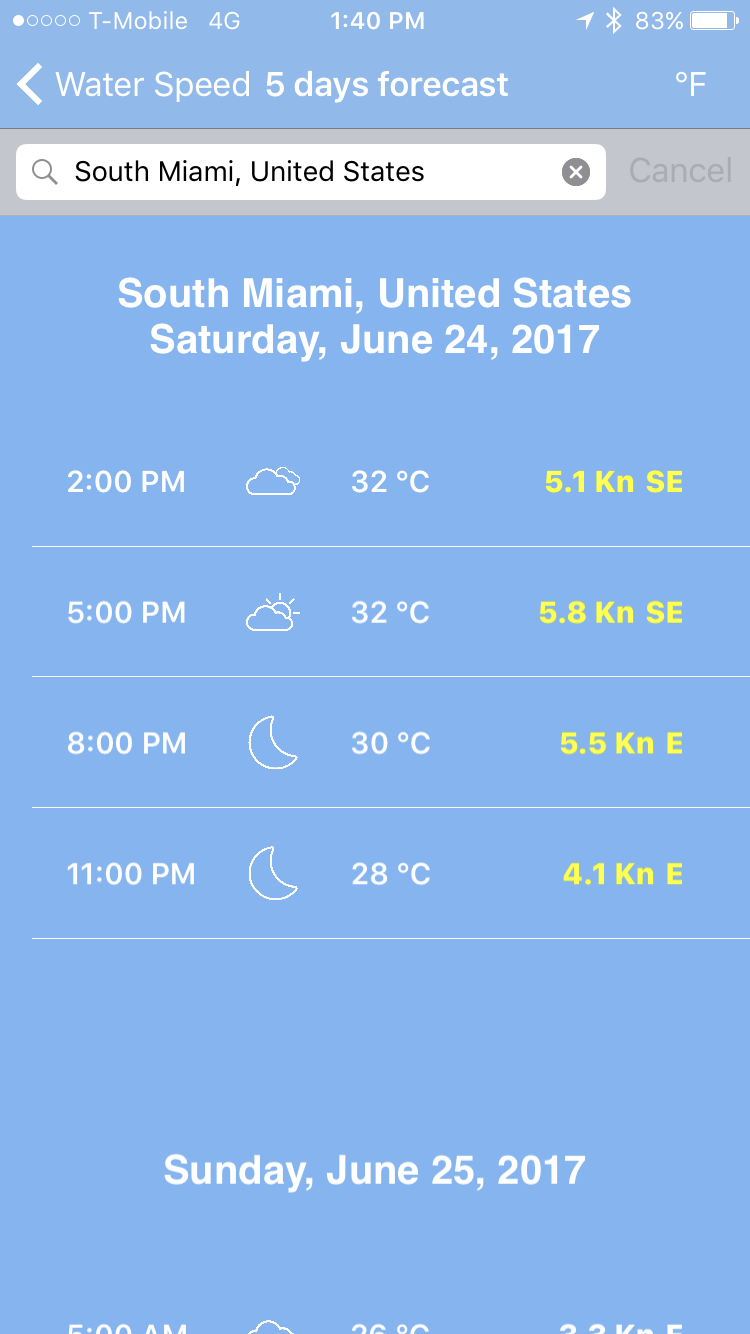Screen dimensions: 750x1334
Task: Select the cloudy weather icon for 2:00 PM
Action: point(272,481)
